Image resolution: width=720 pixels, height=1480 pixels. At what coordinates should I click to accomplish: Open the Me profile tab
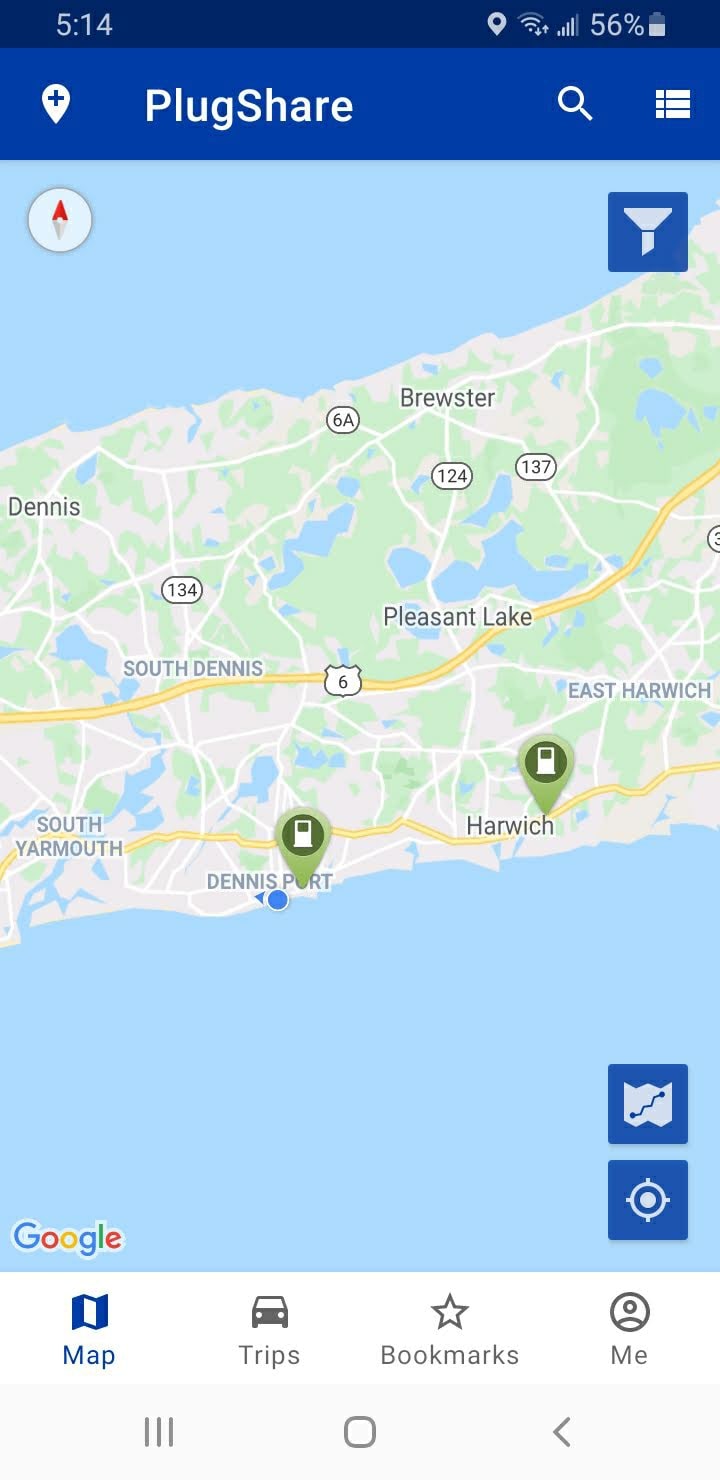629,1329
